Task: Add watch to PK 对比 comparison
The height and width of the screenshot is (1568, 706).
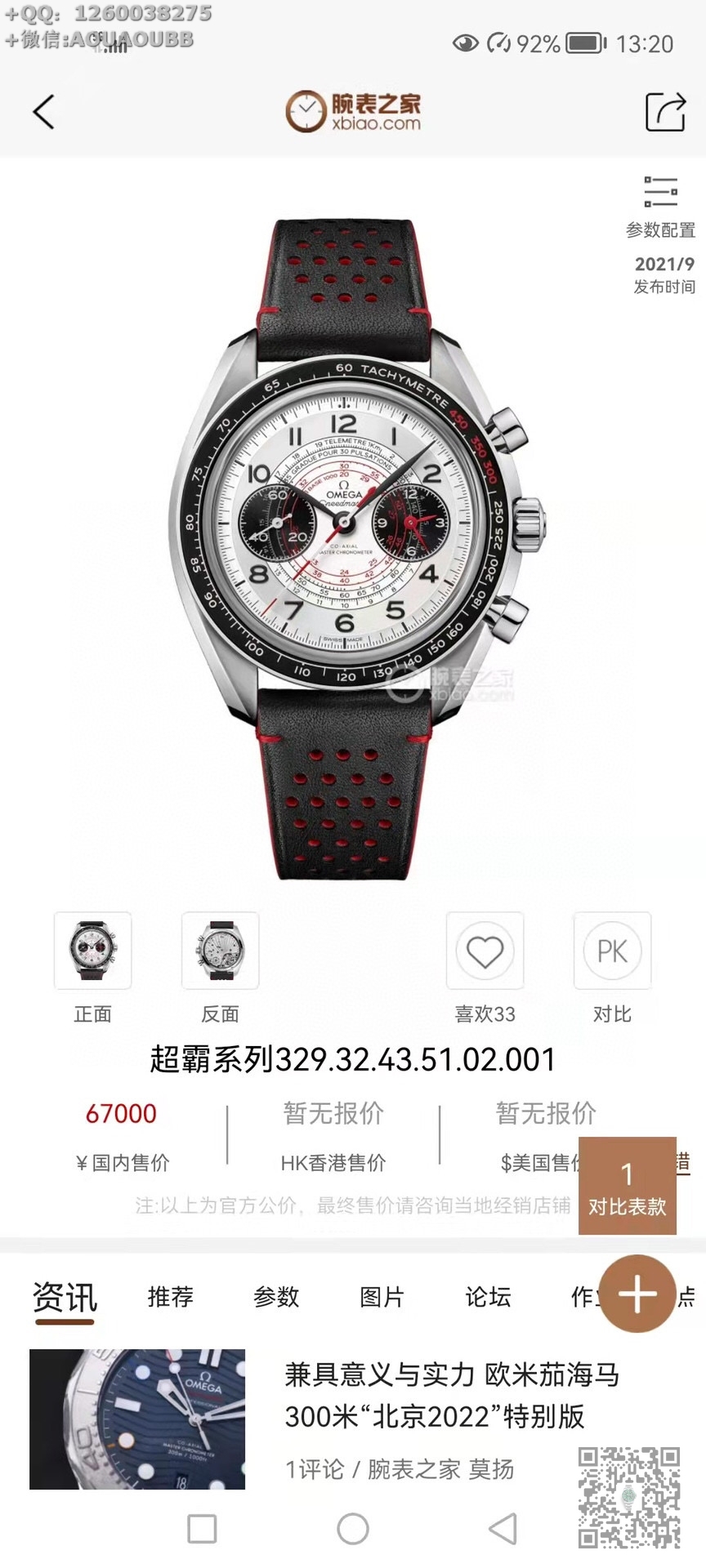Action: point(612,951)
